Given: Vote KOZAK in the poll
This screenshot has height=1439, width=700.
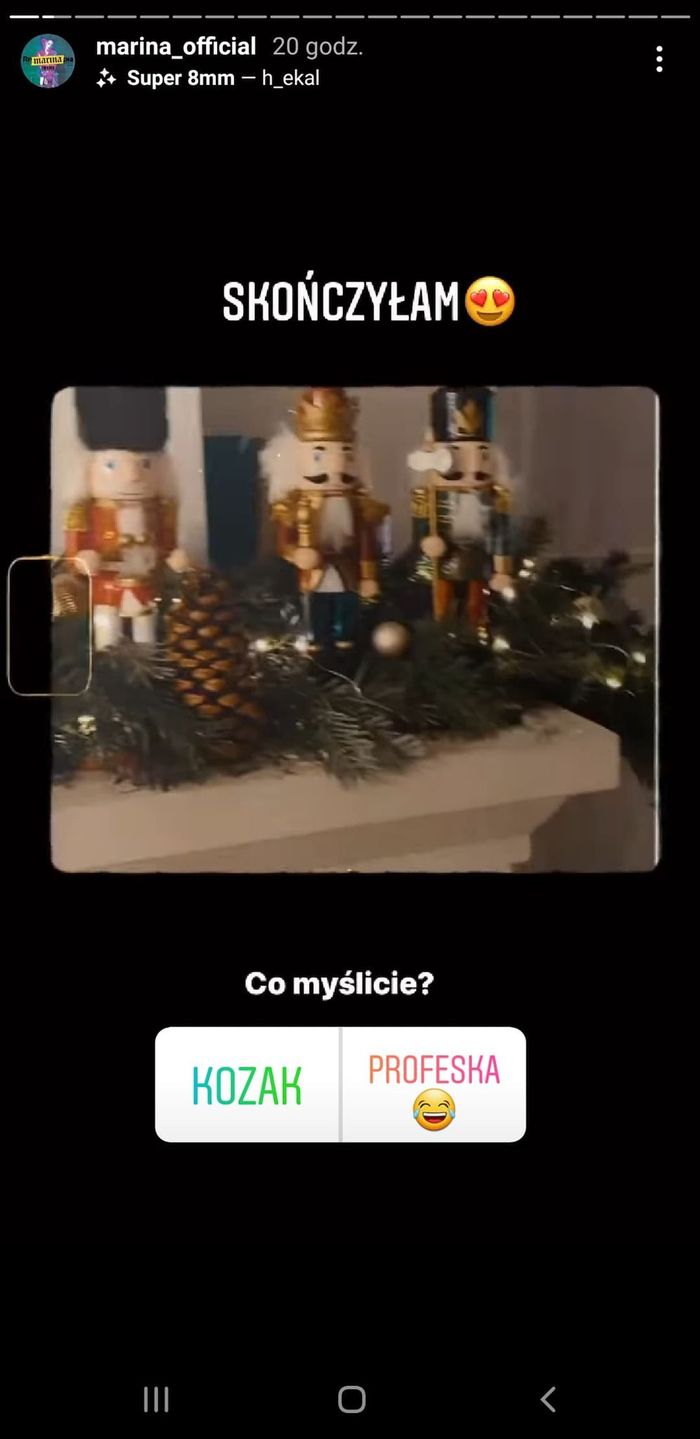Looking at the screenshot, I should pos(247,1085).
